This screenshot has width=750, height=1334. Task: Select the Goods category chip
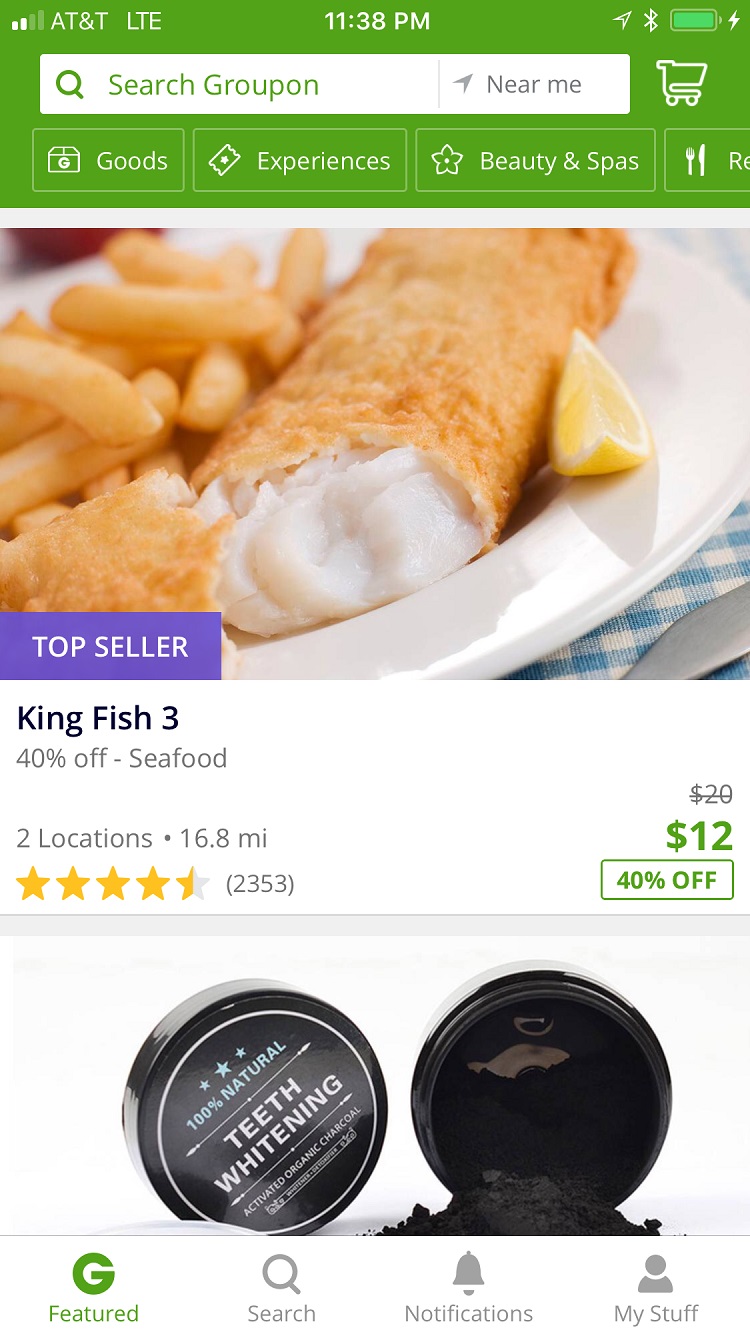pyautogui.click(x=108, y=160)
